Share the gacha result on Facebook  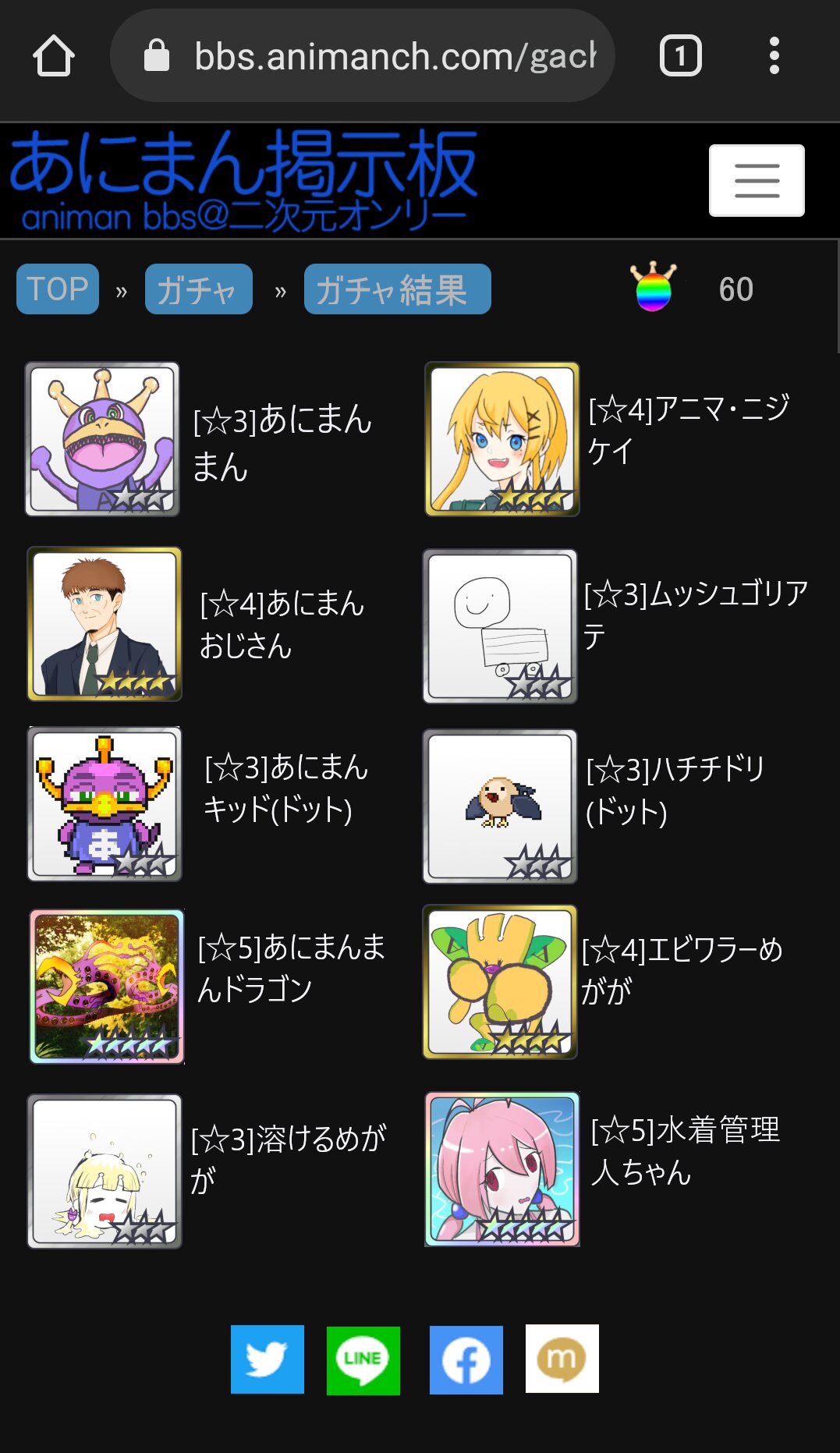tap(466, 1359)
